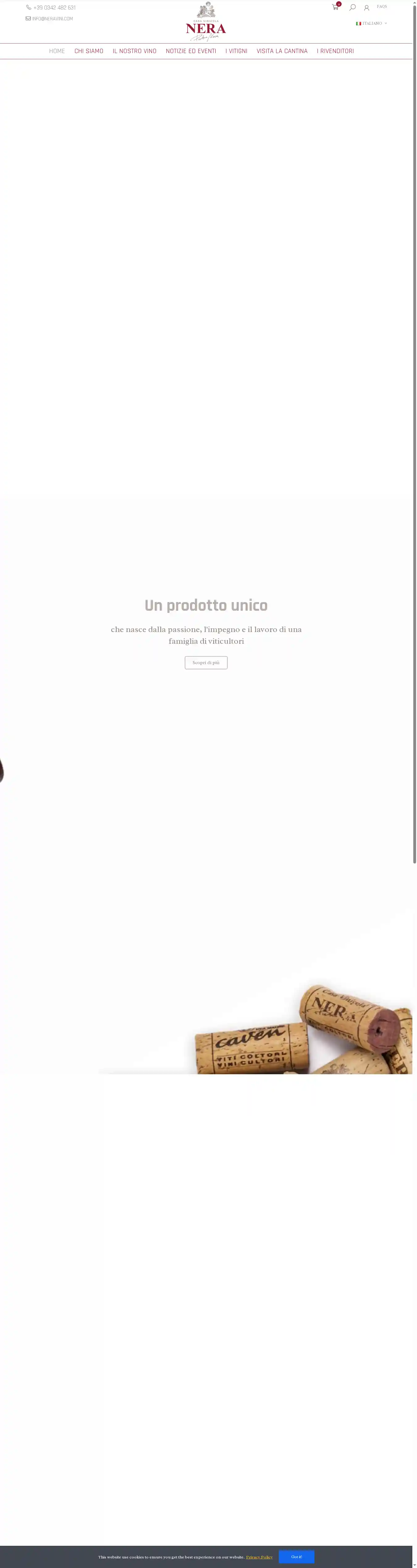Image resolution: width=417 pixels, height=1568 pixels.
Task: Dismiss the cookie banner with Got it!
Action: pyautogui.click(x=296, y=1557)
